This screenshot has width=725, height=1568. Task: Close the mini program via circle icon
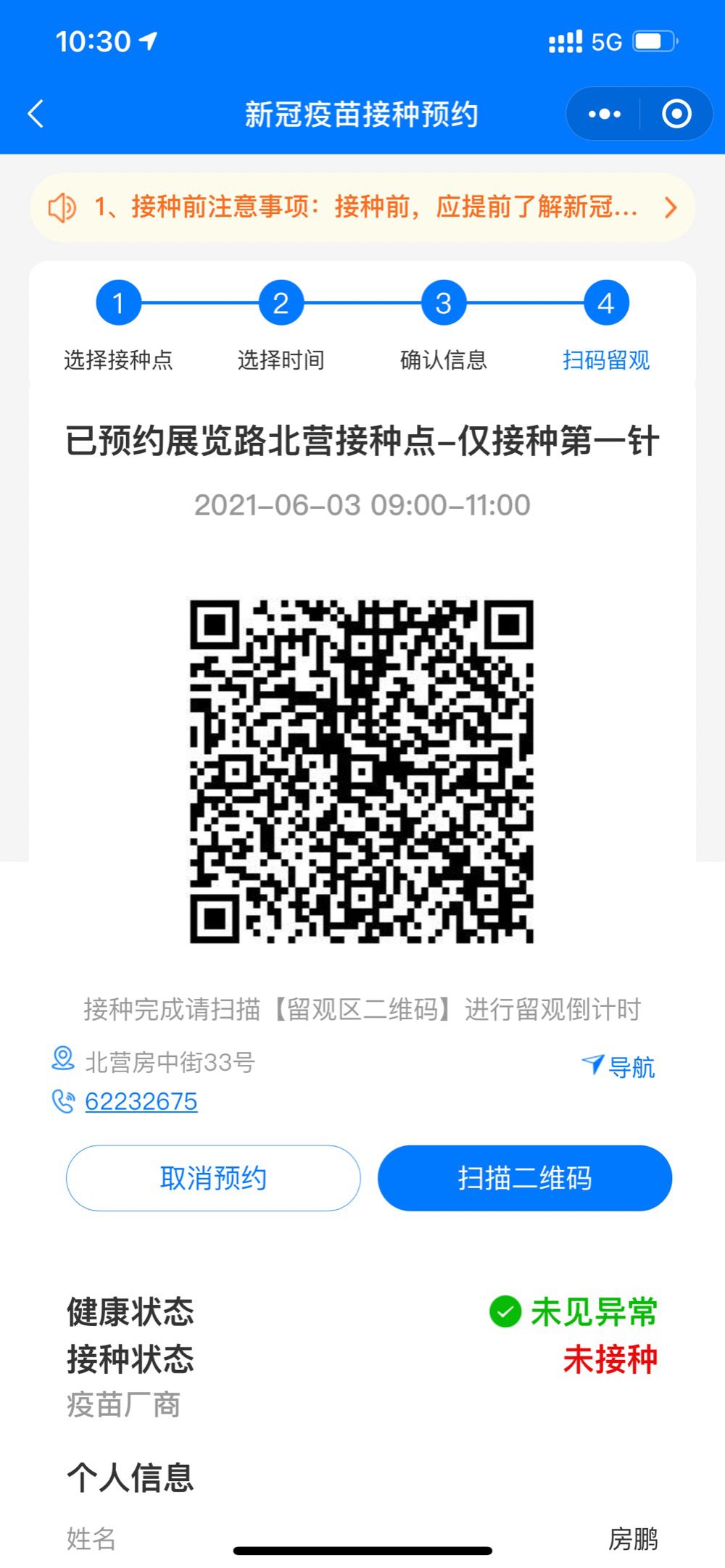(x=676, y=114)
